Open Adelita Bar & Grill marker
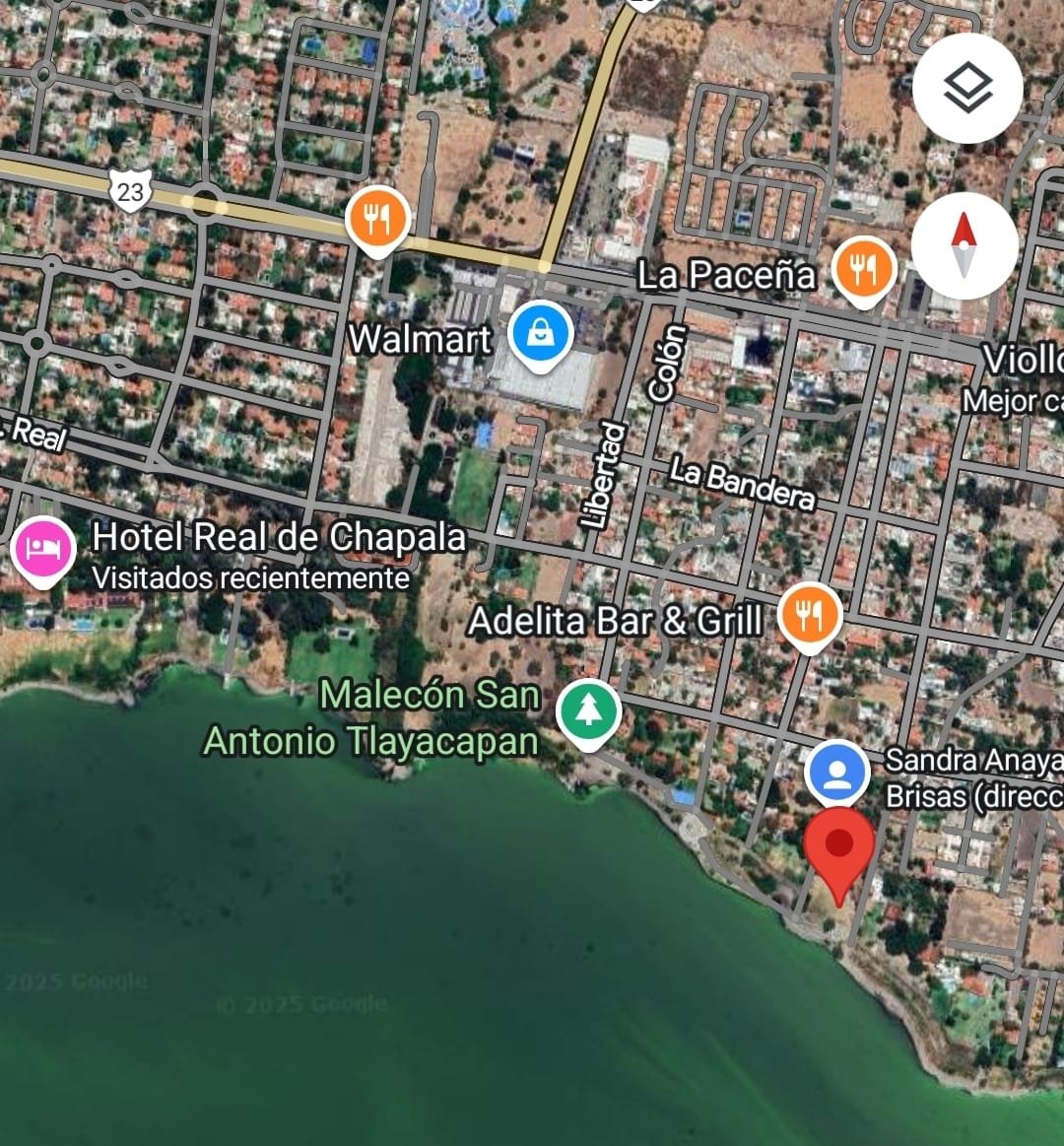 point(809,616)
